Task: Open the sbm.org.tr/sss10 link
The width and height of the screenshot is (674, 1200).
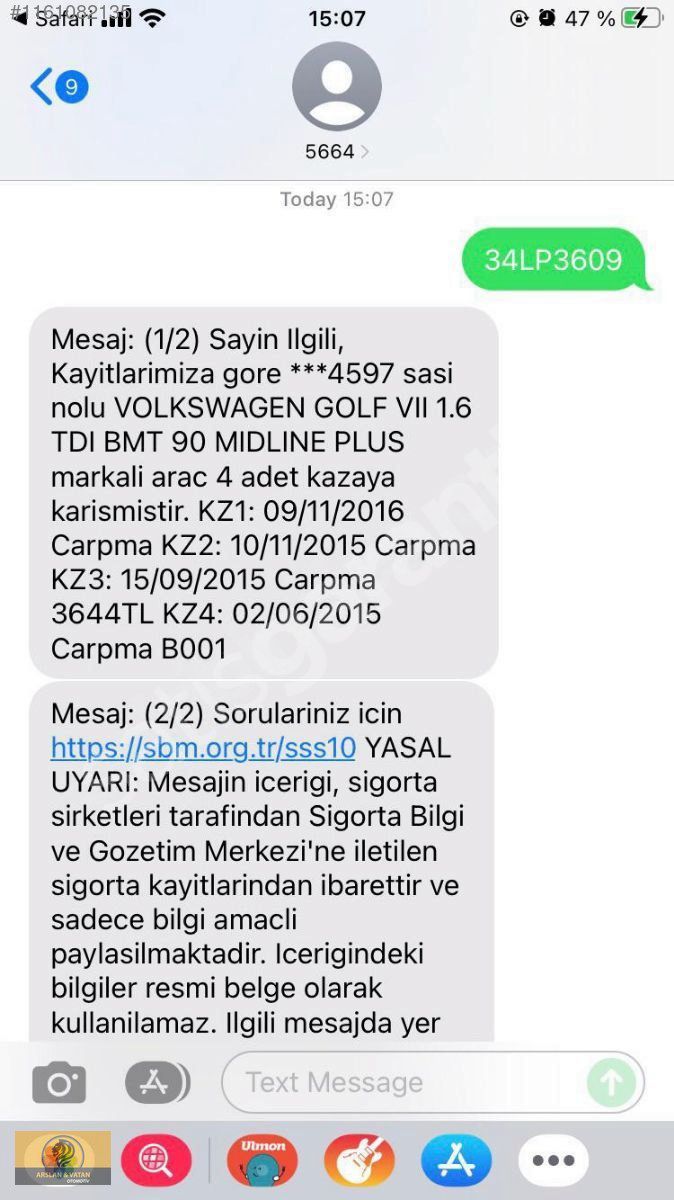Action: [203, 748]
